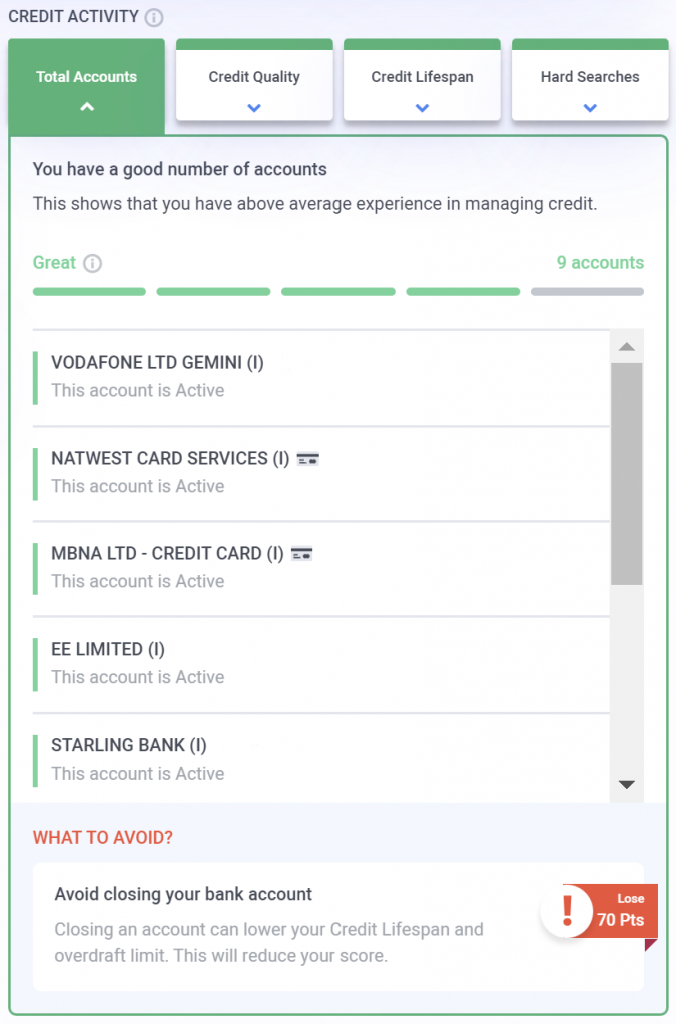The image size is (676, 1024).
Task: Tap the info icon beside Great
Action: (x=92, y=264)
